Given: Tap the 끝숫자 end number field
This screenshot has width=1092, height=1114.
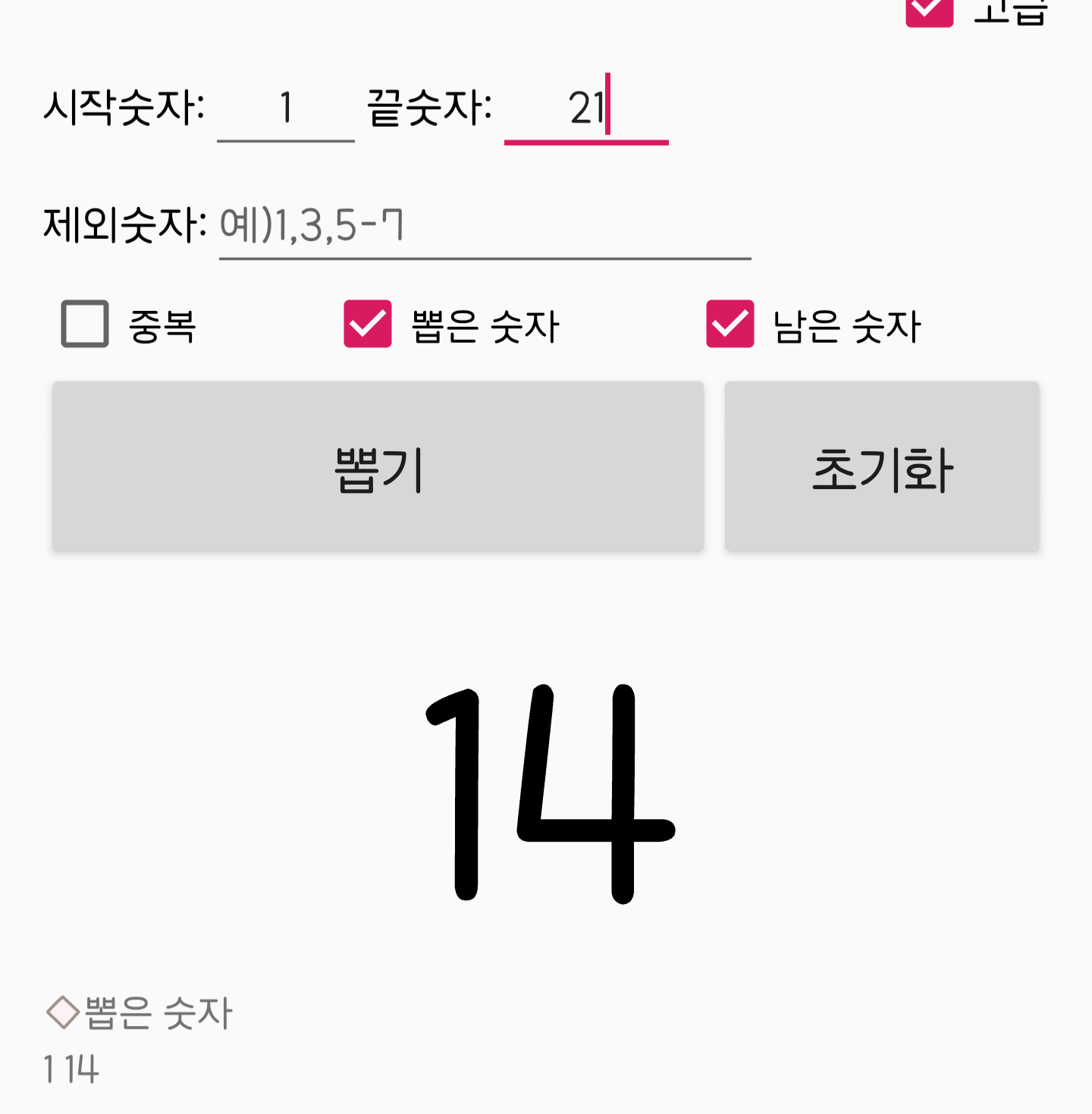Looking at the screenshot, I should point(585,108).
